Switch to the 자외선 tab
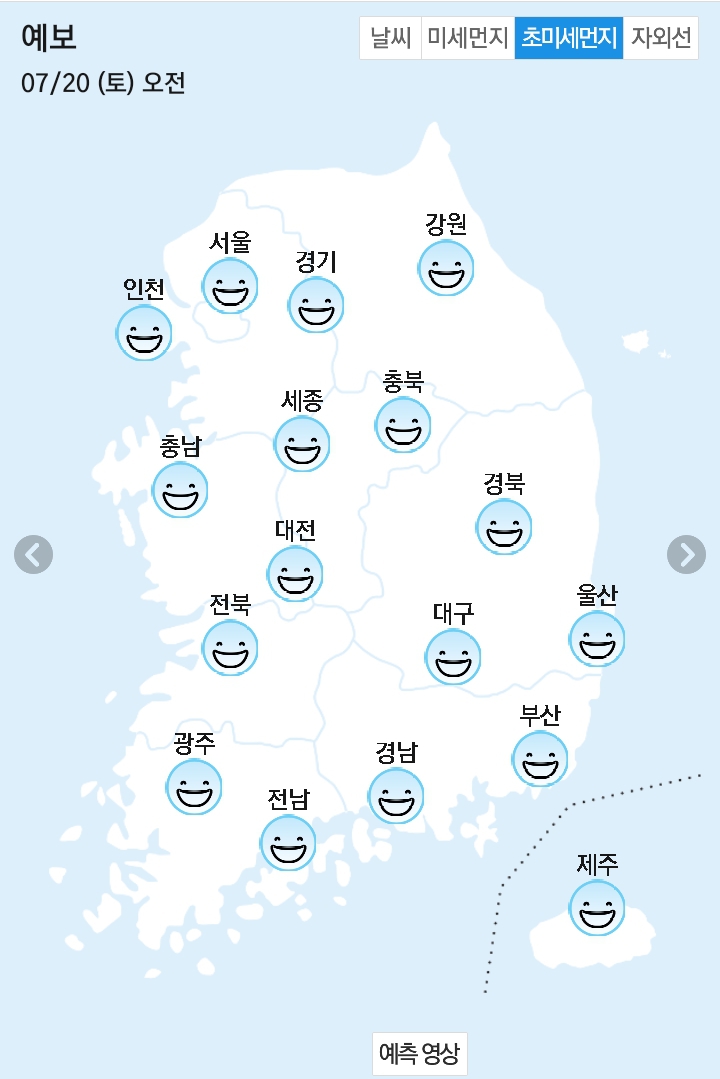Viewport: 720px width, 1079px height. click(x=661, y=38)
